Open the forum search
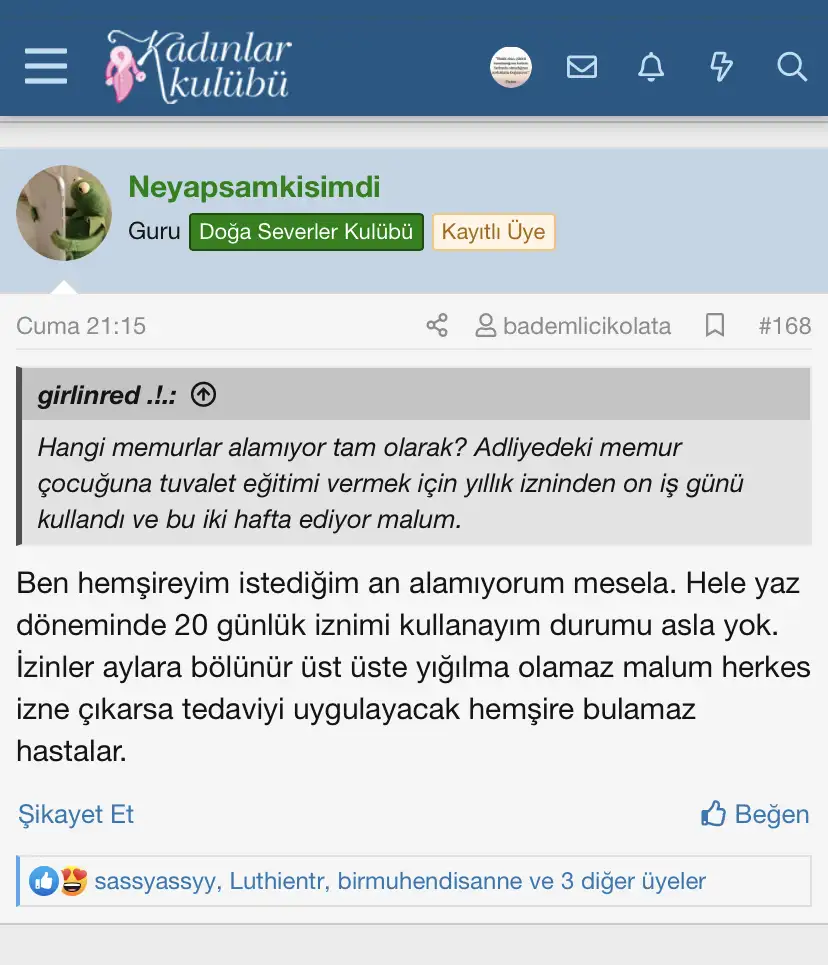Viewport: 828px width, 965px height. coord(791,67)
